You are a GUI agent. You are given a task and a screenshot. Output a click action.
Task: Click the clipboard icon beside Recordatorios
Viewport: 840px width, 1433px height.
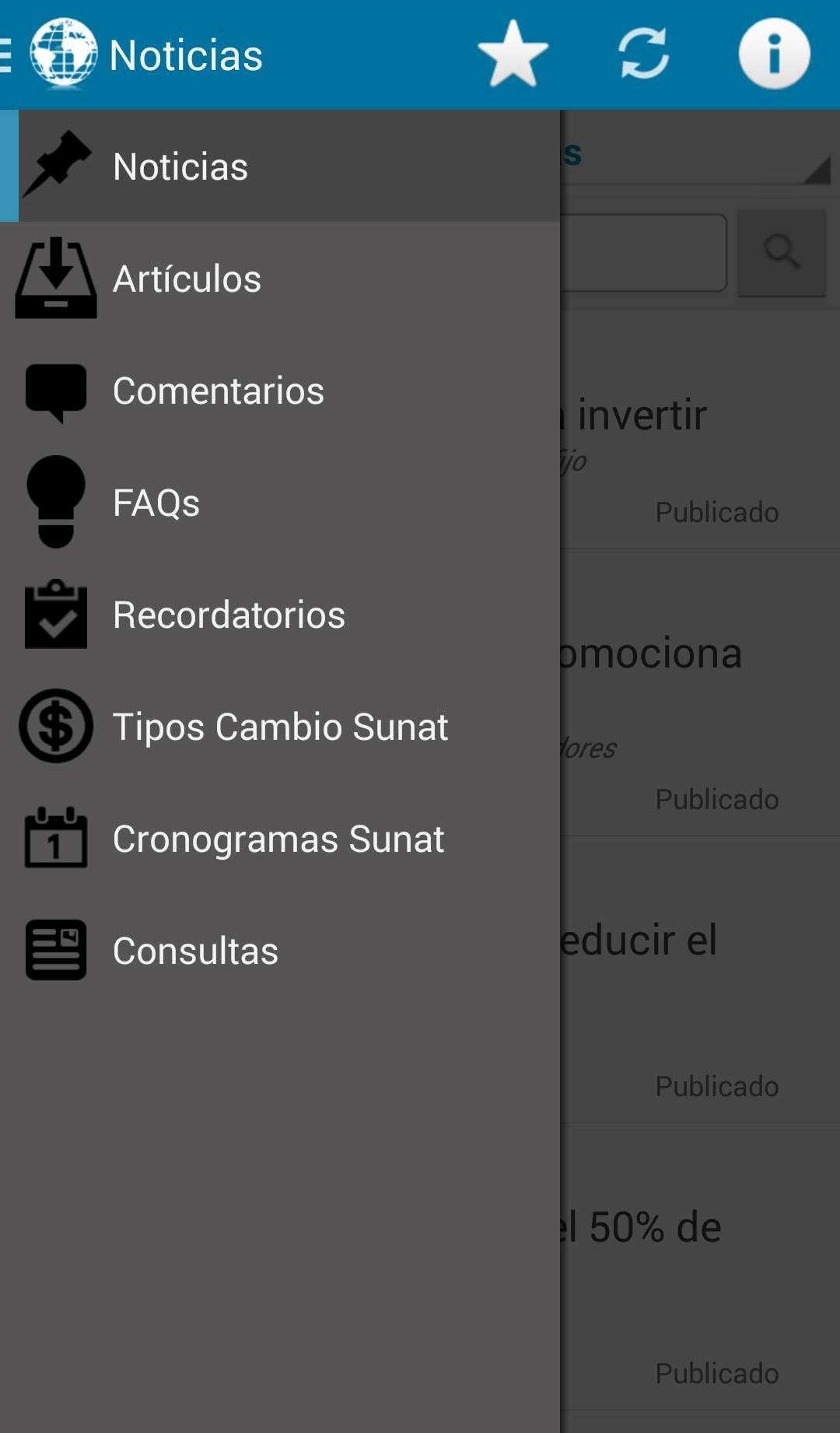pyautogui.click(x=56, y=614)
